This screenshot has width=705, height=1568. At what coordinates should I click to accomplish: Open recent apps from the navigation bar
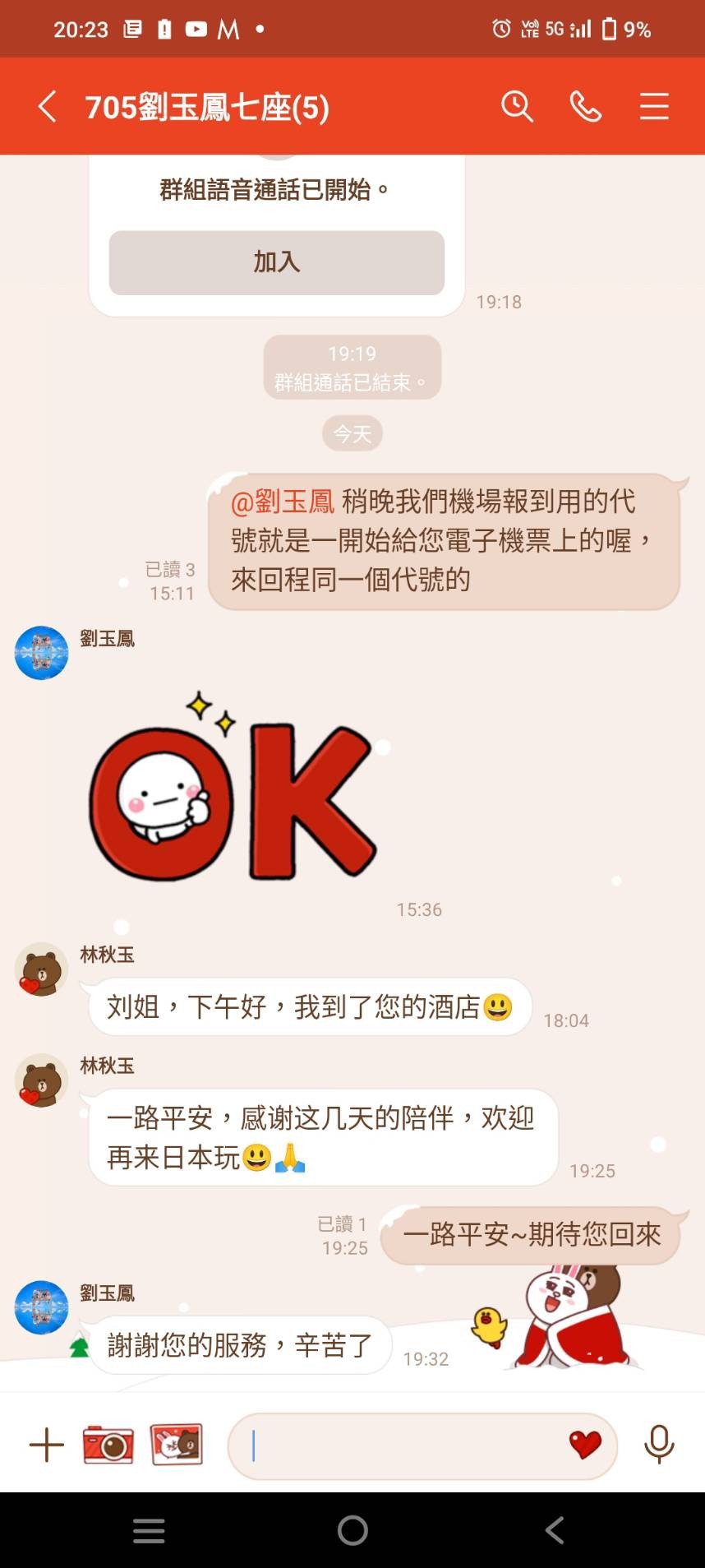pos(149,1530)
